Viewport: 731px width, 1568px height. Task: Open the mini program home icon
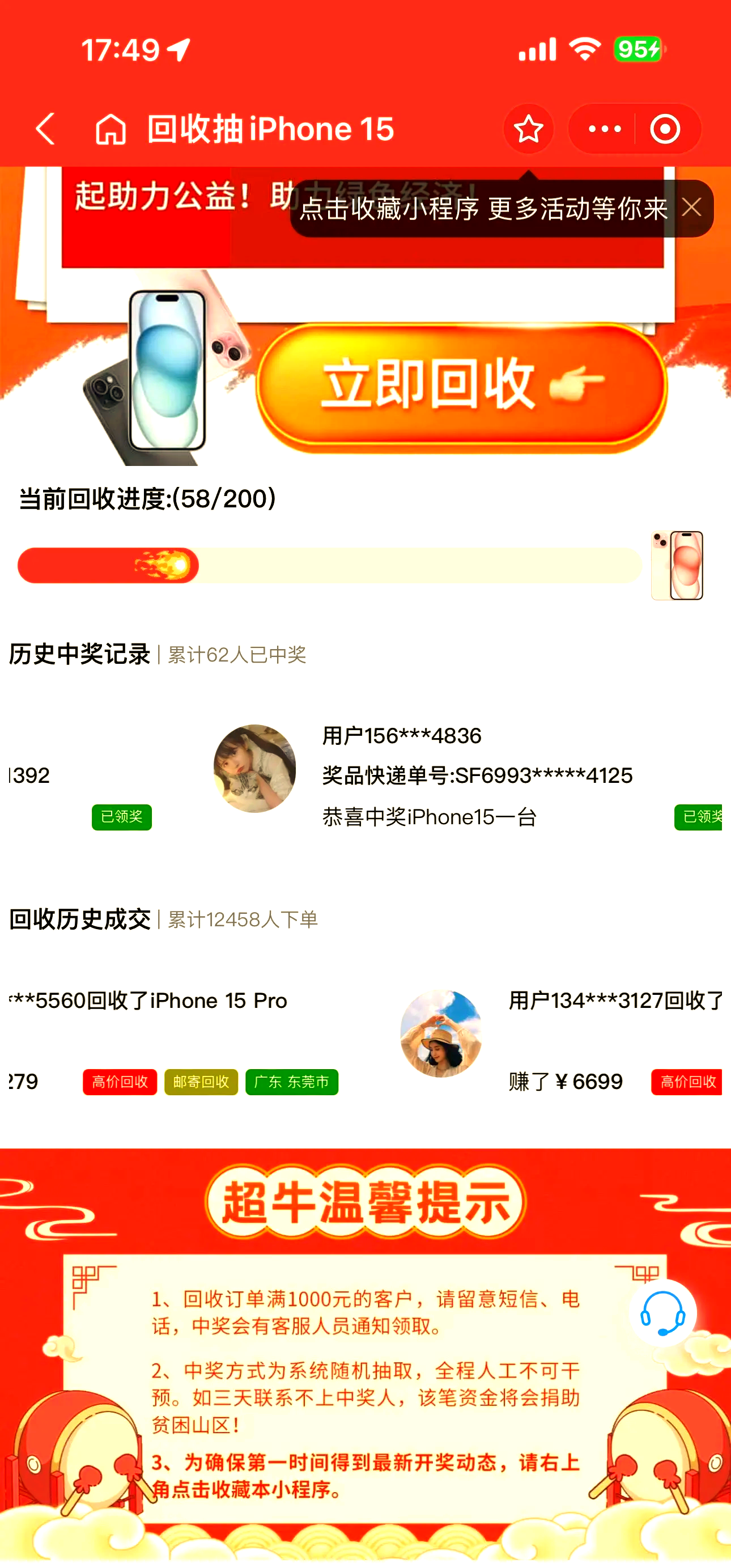[x=110, y=129]
